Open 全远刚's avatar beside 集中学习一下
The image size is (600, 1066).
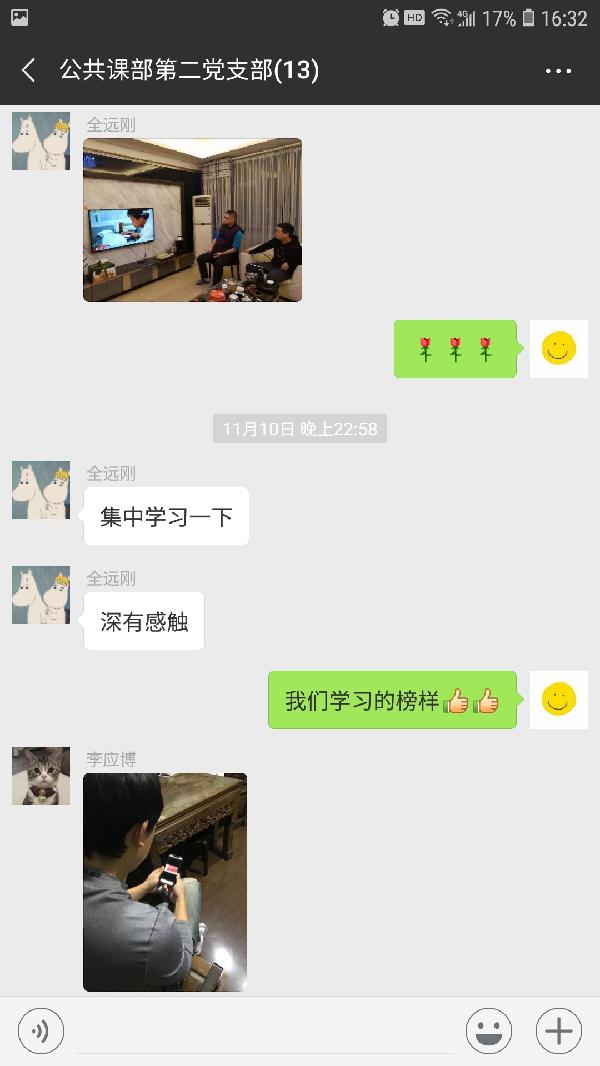click(x=41, y=490)
